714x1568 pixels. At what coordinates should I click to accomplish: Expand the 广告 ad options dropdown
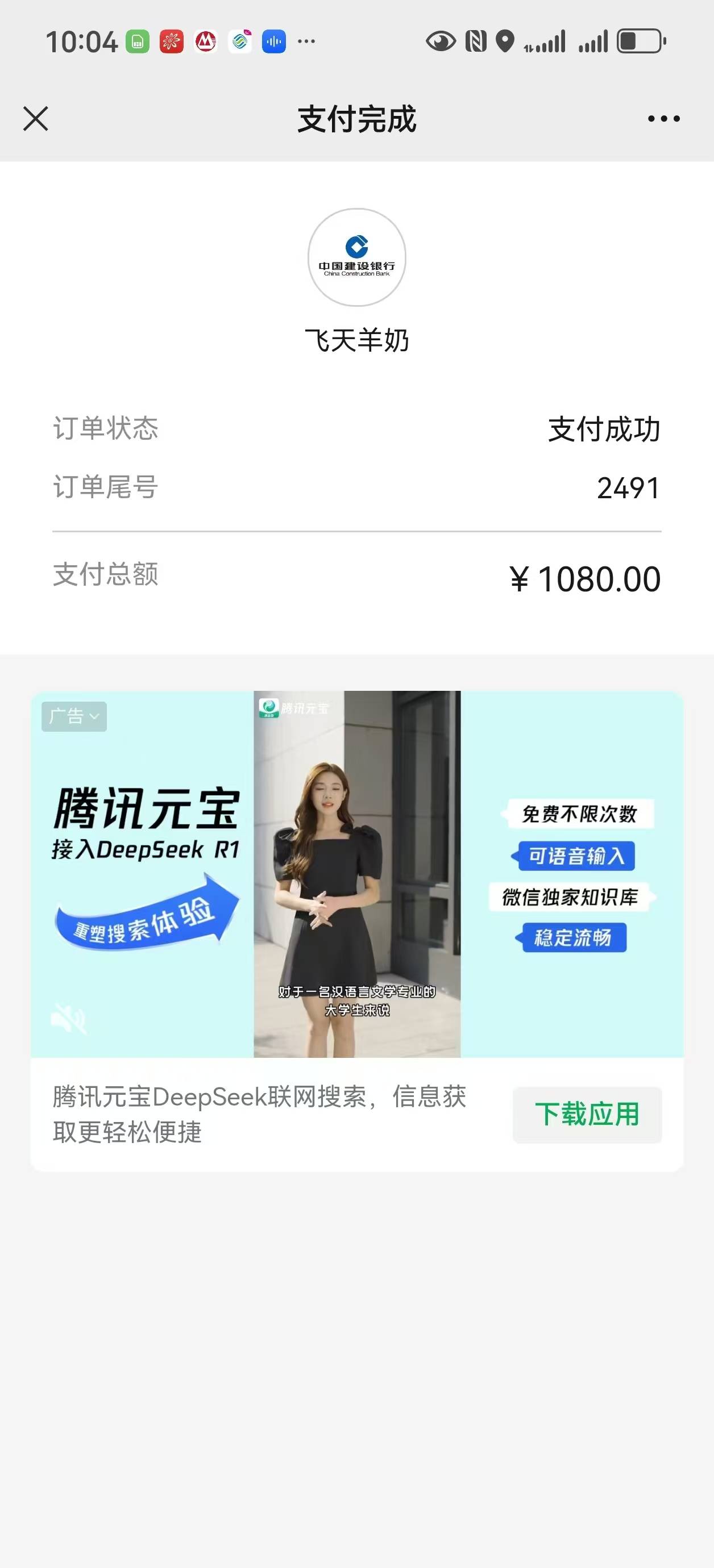pyautogui.click(x=74, y=716)
